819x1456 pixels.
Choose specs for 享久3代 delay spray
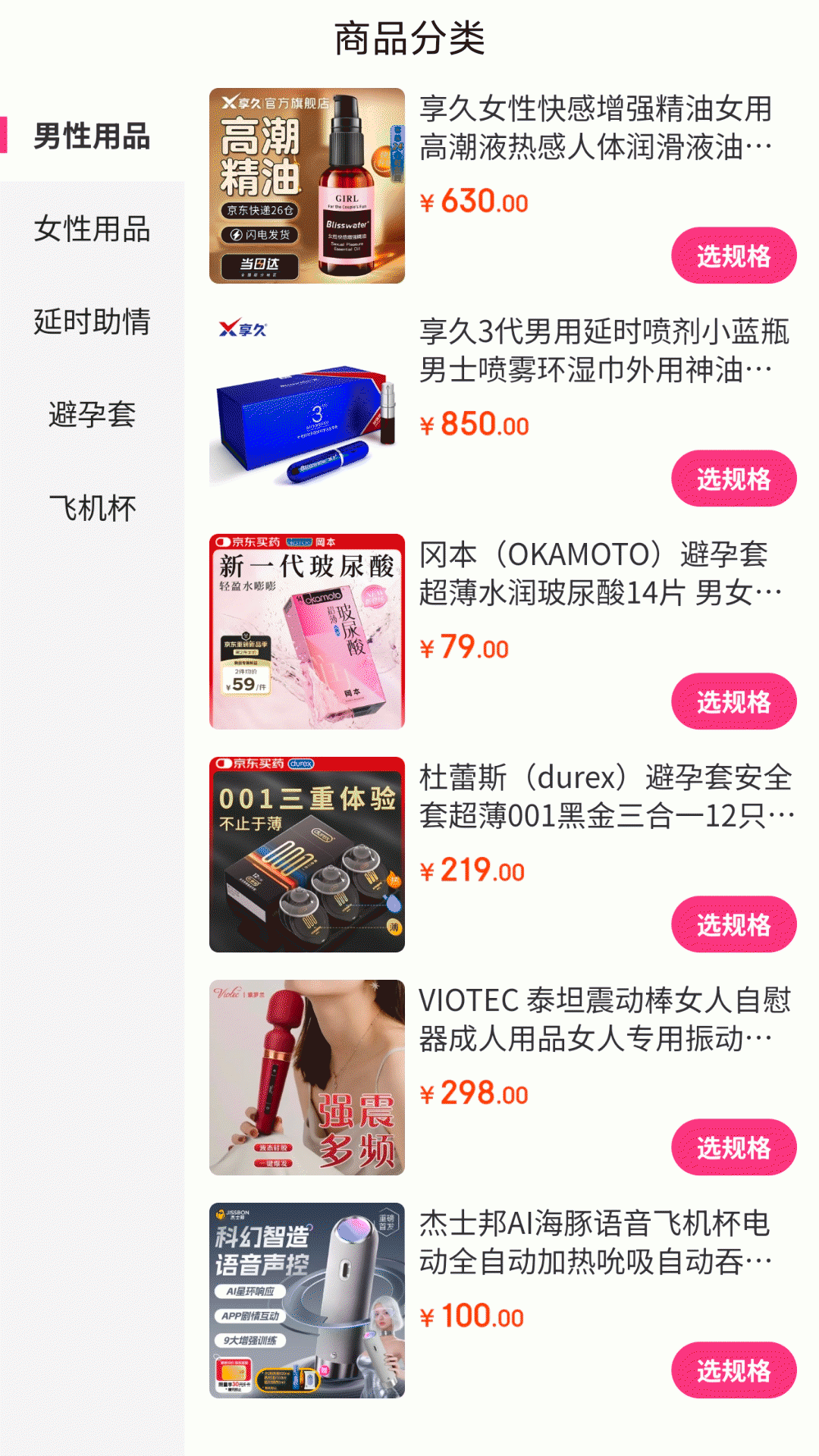733,479
